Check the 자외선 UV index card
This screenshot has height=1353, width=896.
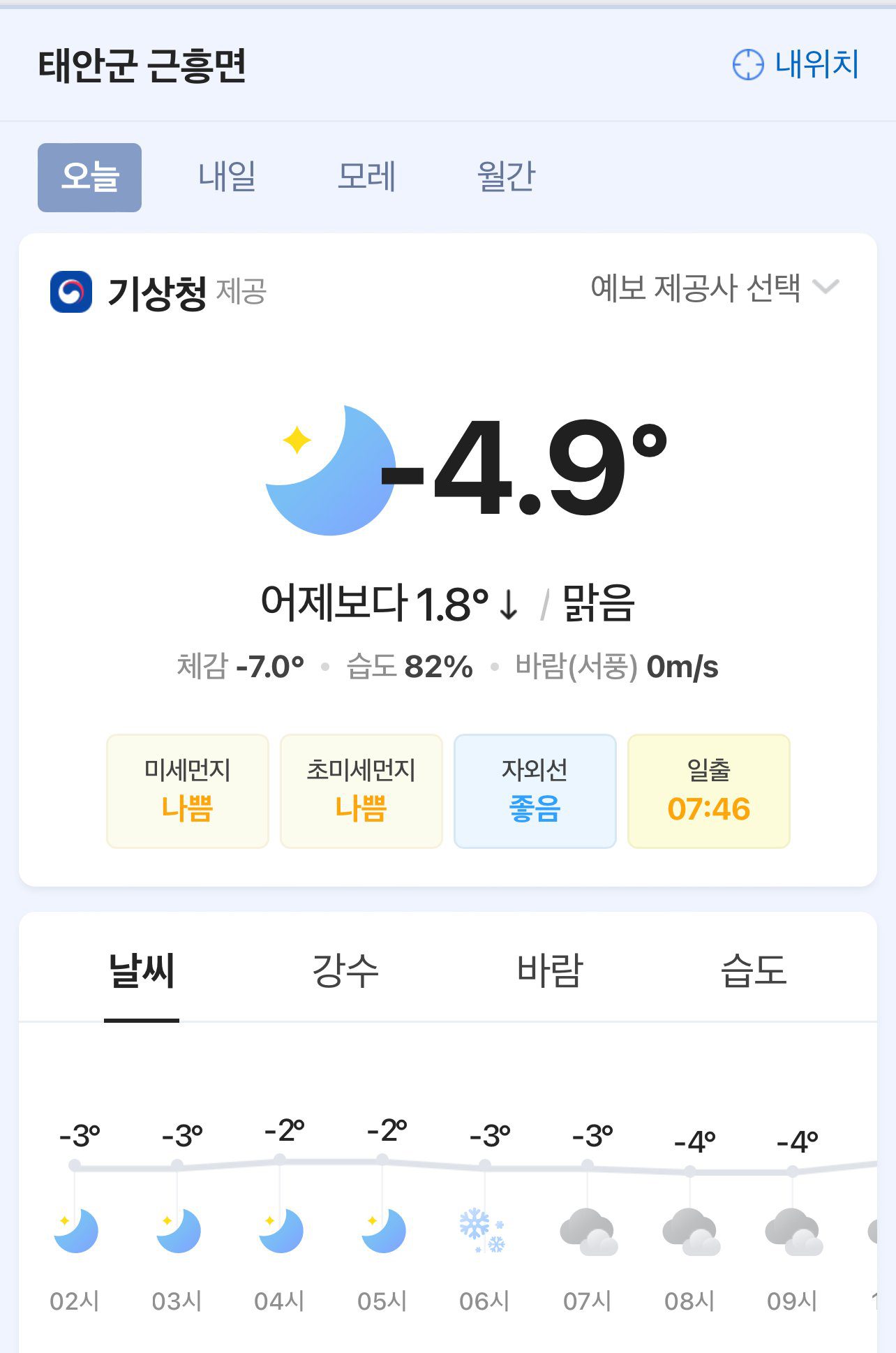pos(535,791)
